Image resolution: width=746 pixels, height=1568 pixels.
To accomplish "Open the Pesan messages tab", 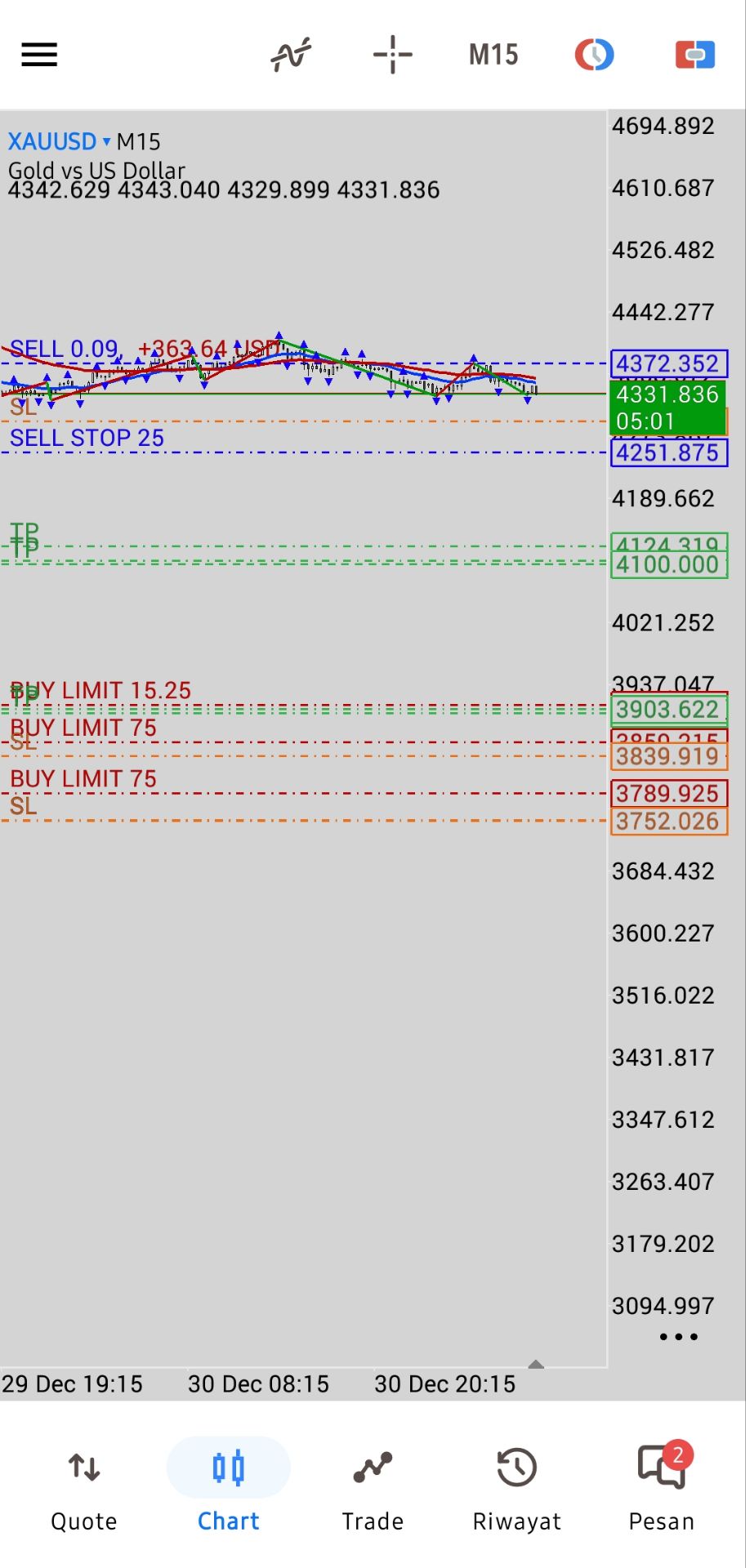I will [x=661, y=1484].
